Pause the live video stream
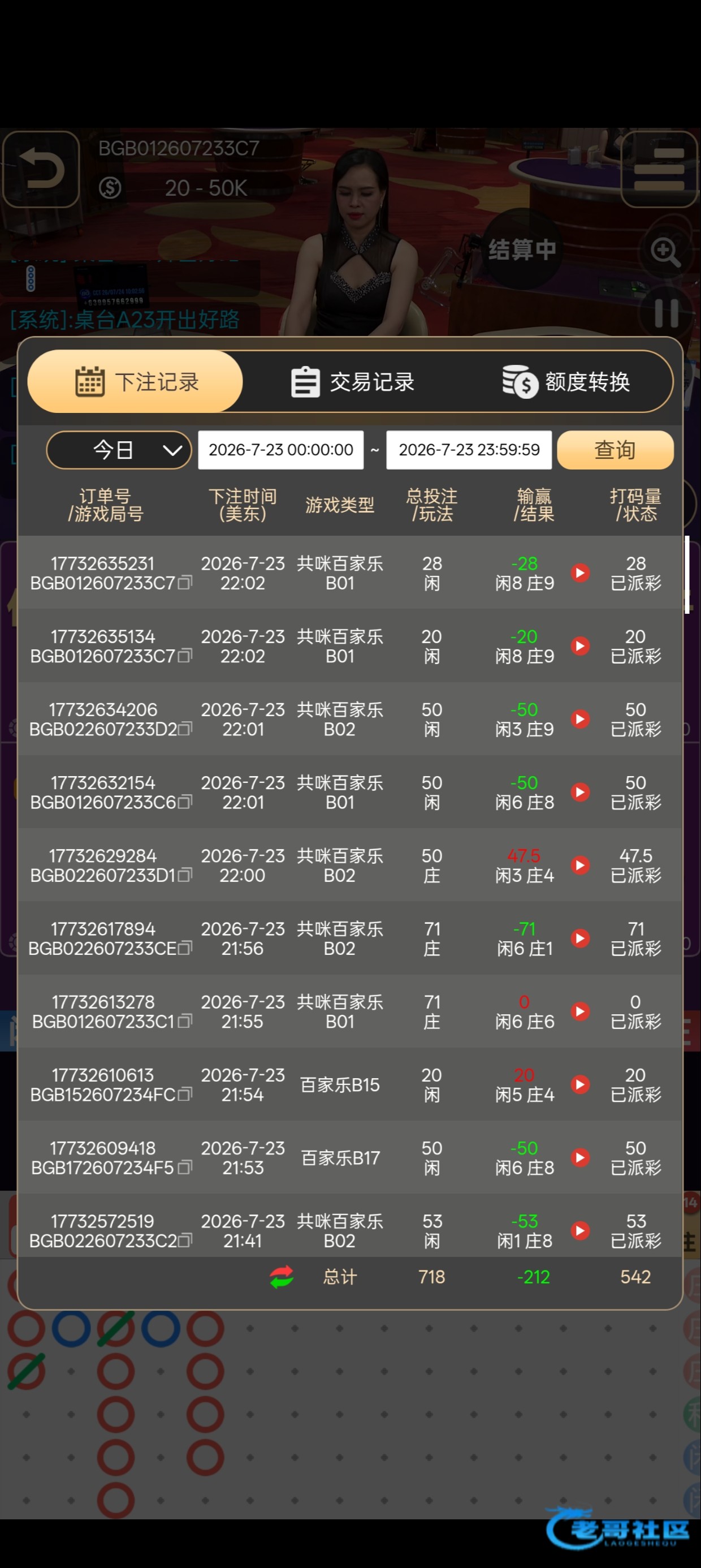Viewport: 701px width, 1568px height. 667,313
